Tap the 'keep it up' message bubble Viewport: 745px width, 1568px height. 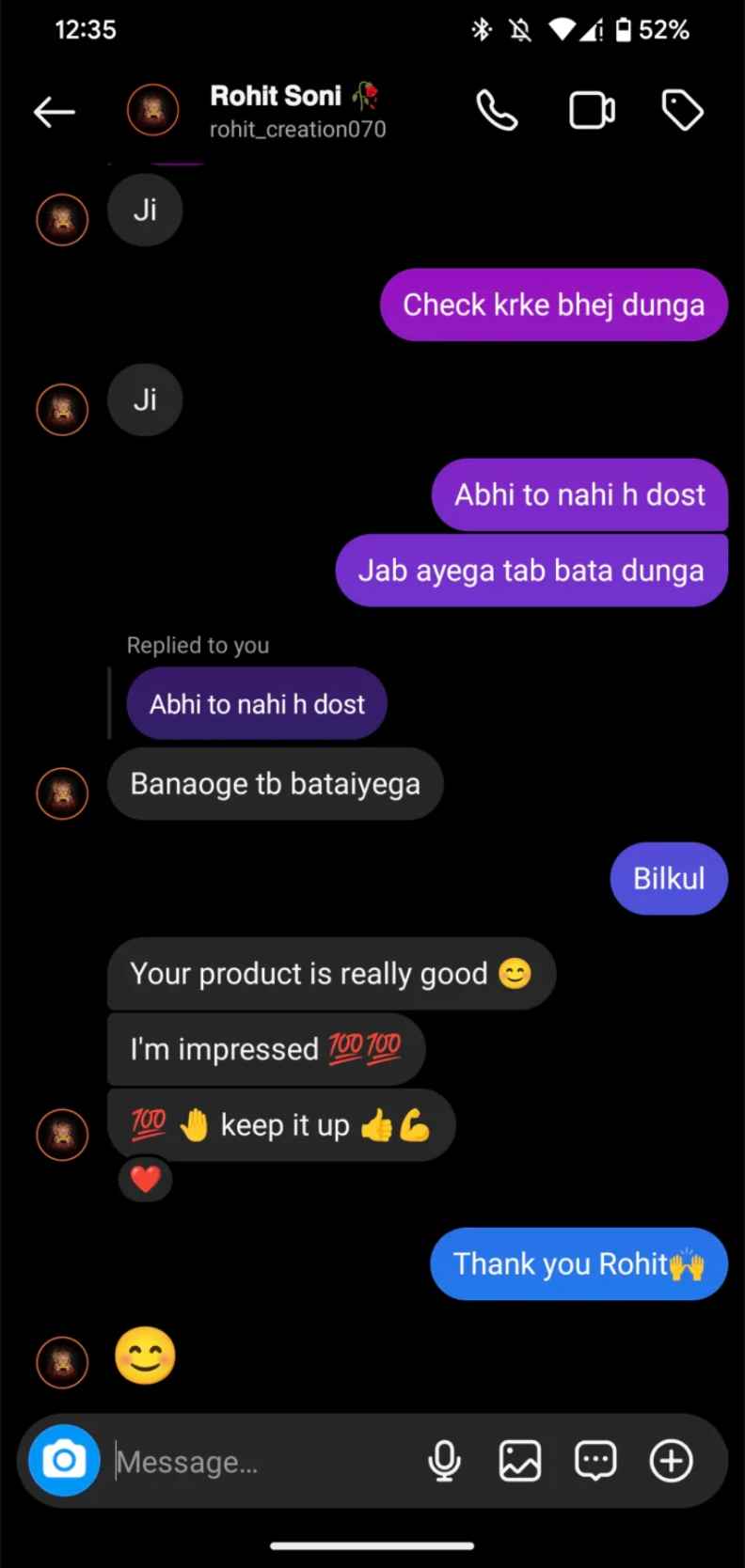tap(280, 1124)
